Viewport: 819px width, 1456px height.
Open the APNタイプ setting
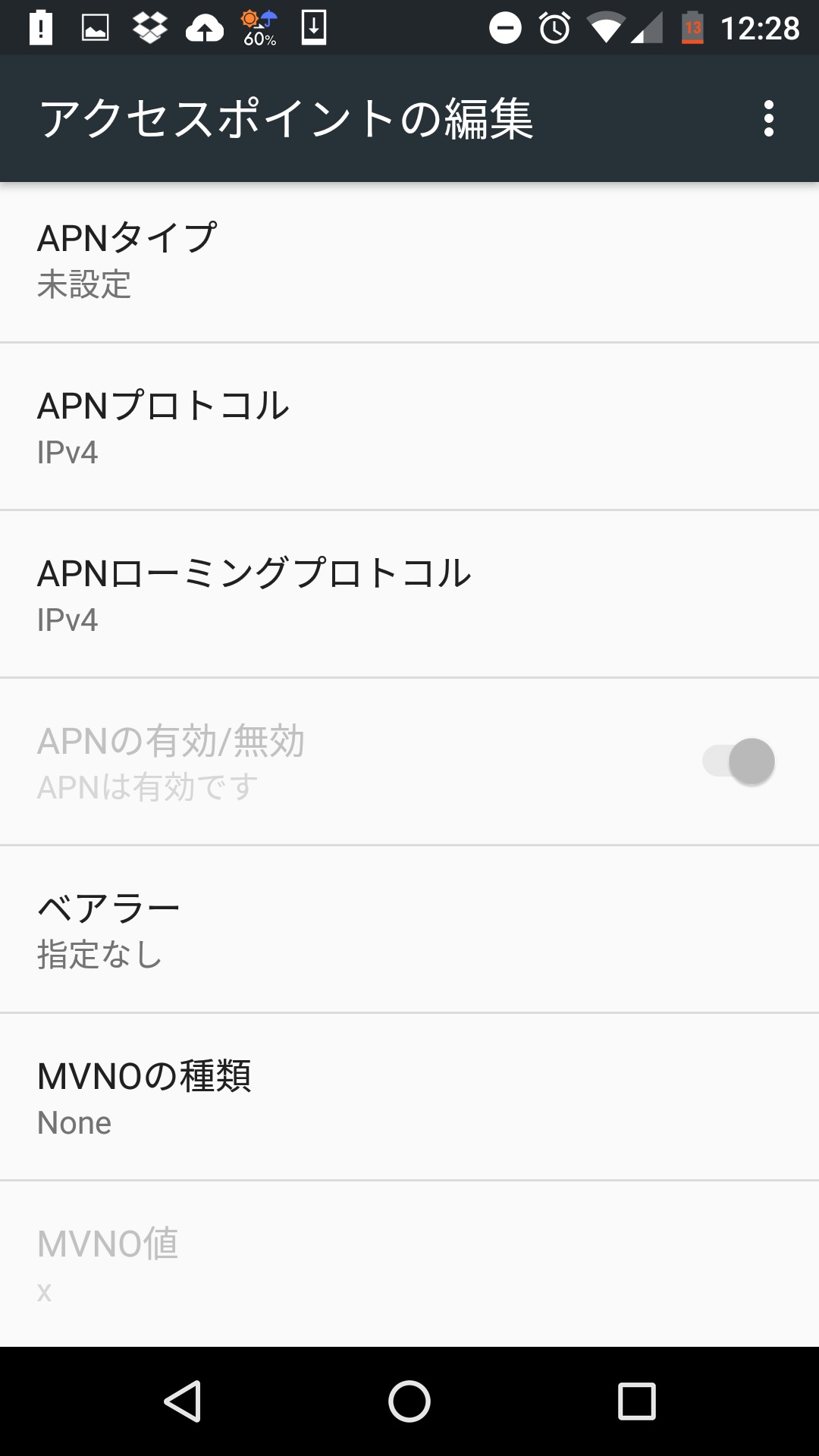[x=409, y=261]
